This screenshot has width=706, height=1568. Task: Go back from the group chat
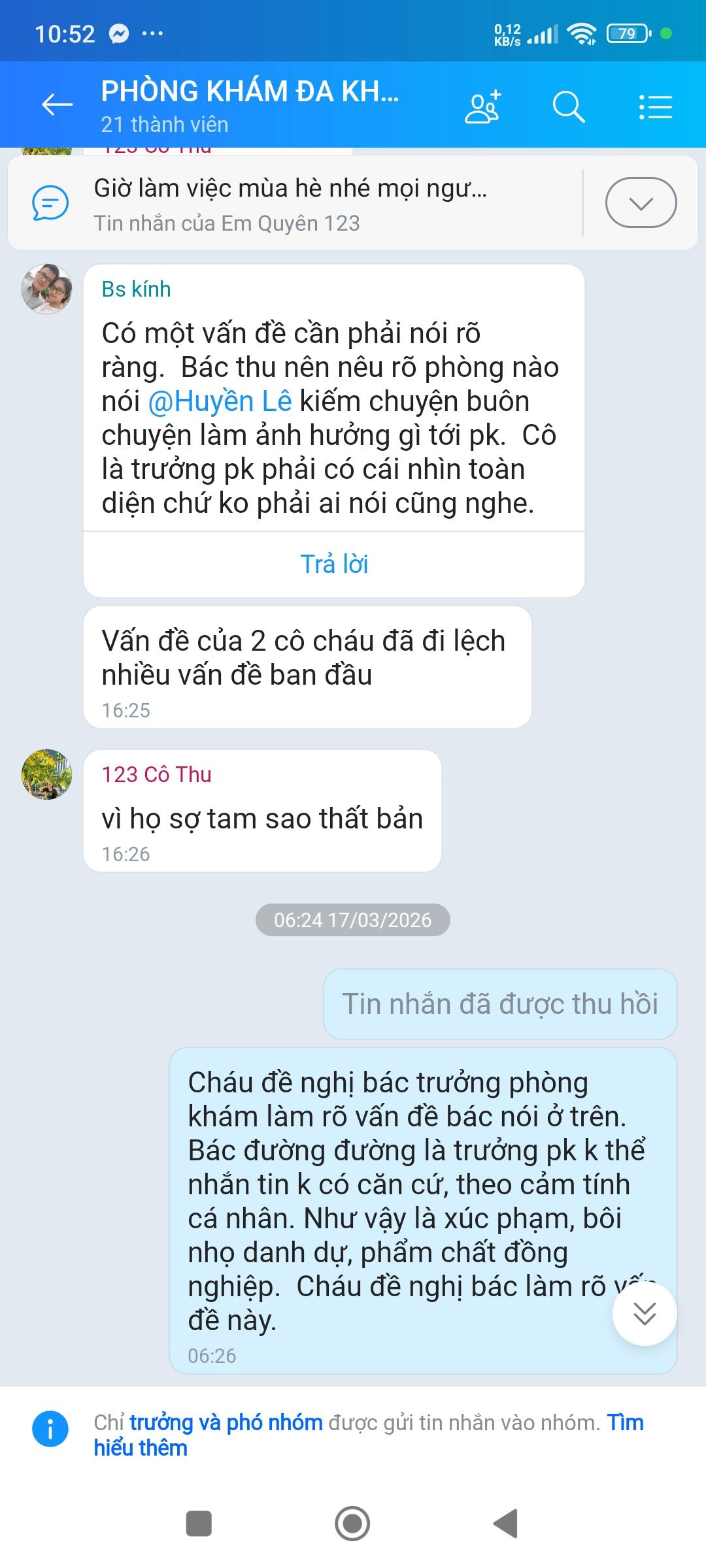coord(57,105)
